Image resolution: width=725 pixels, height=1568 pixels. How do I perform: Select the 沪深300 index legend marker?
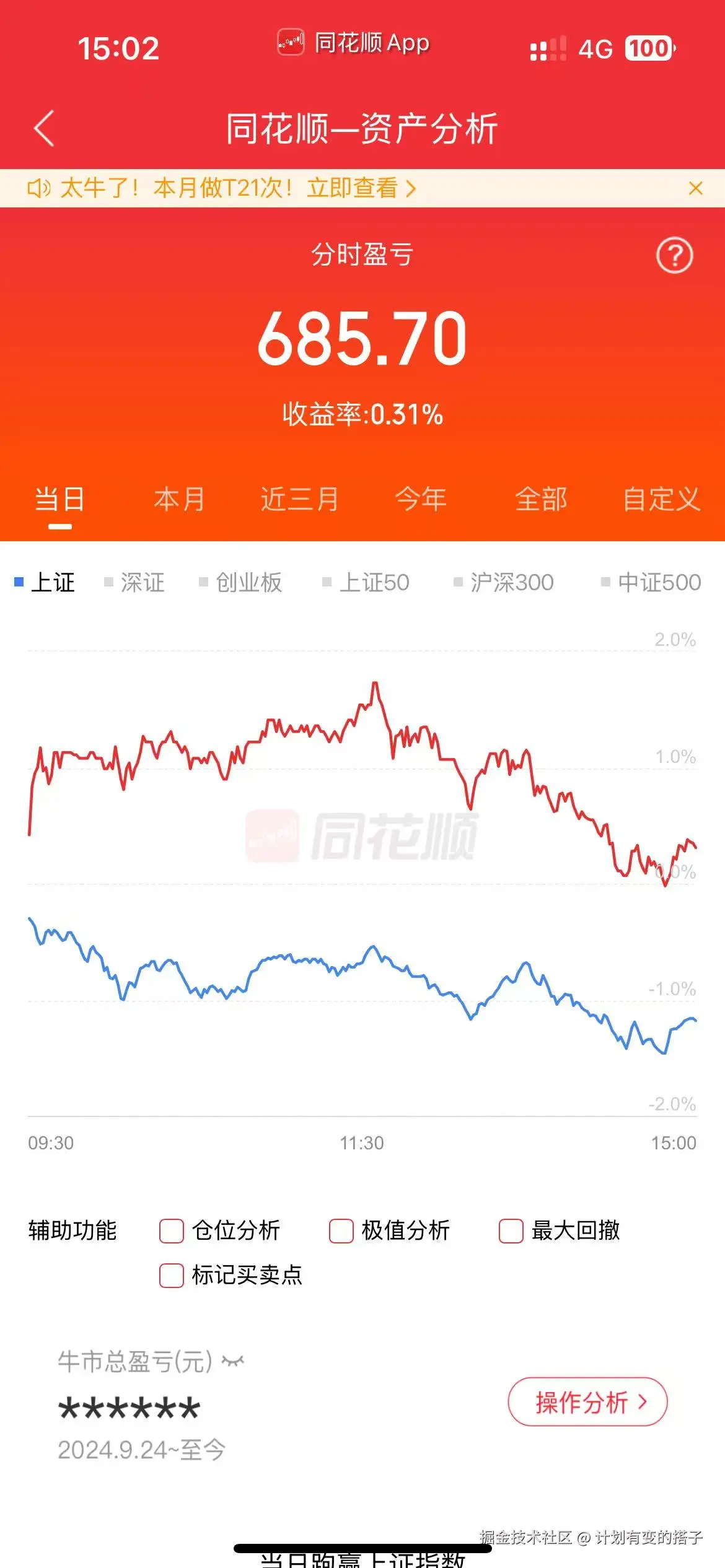[457, 581]
